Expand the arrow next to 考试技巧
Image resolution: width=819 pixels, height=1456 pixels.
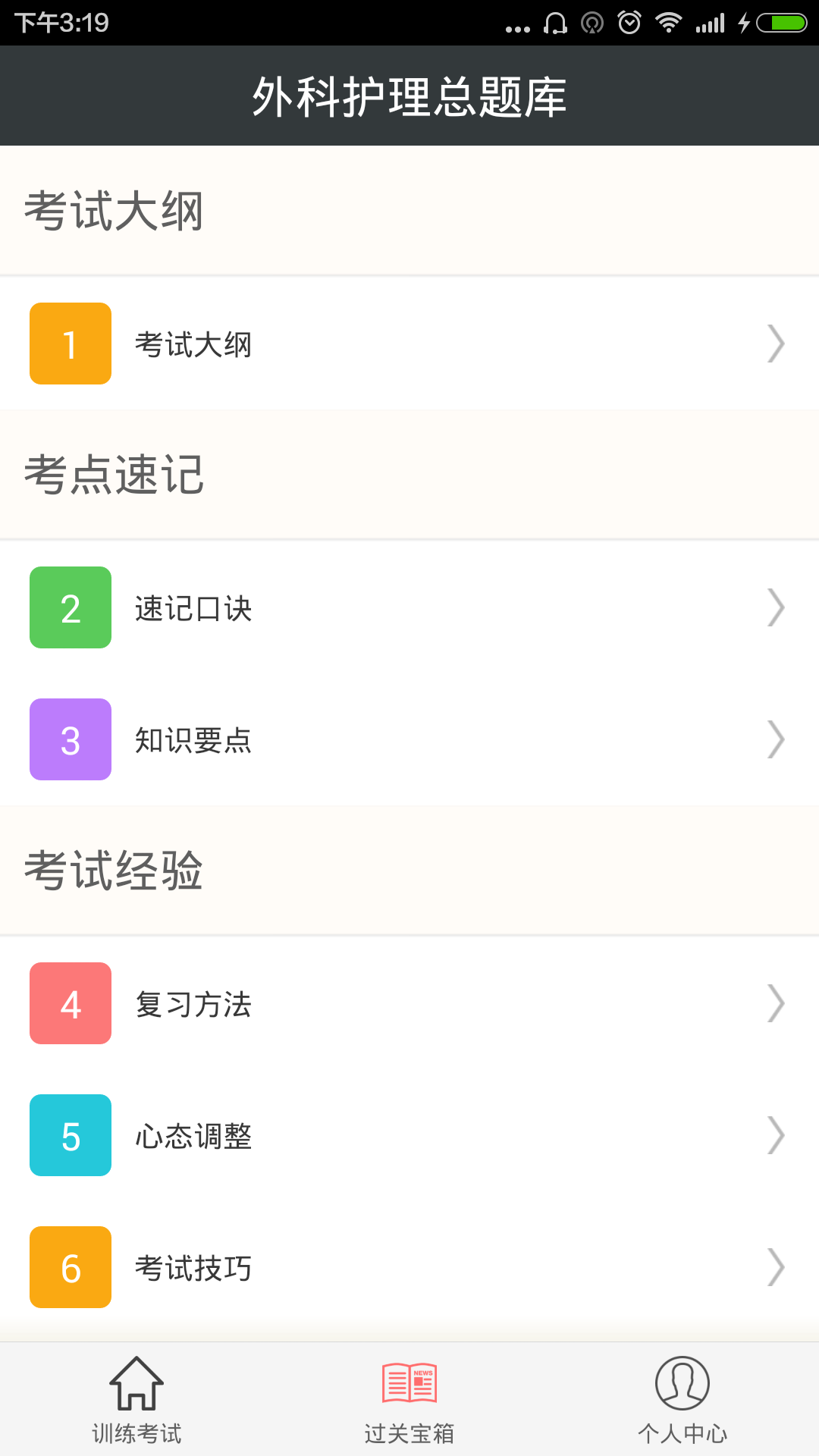pos(777,1266)
